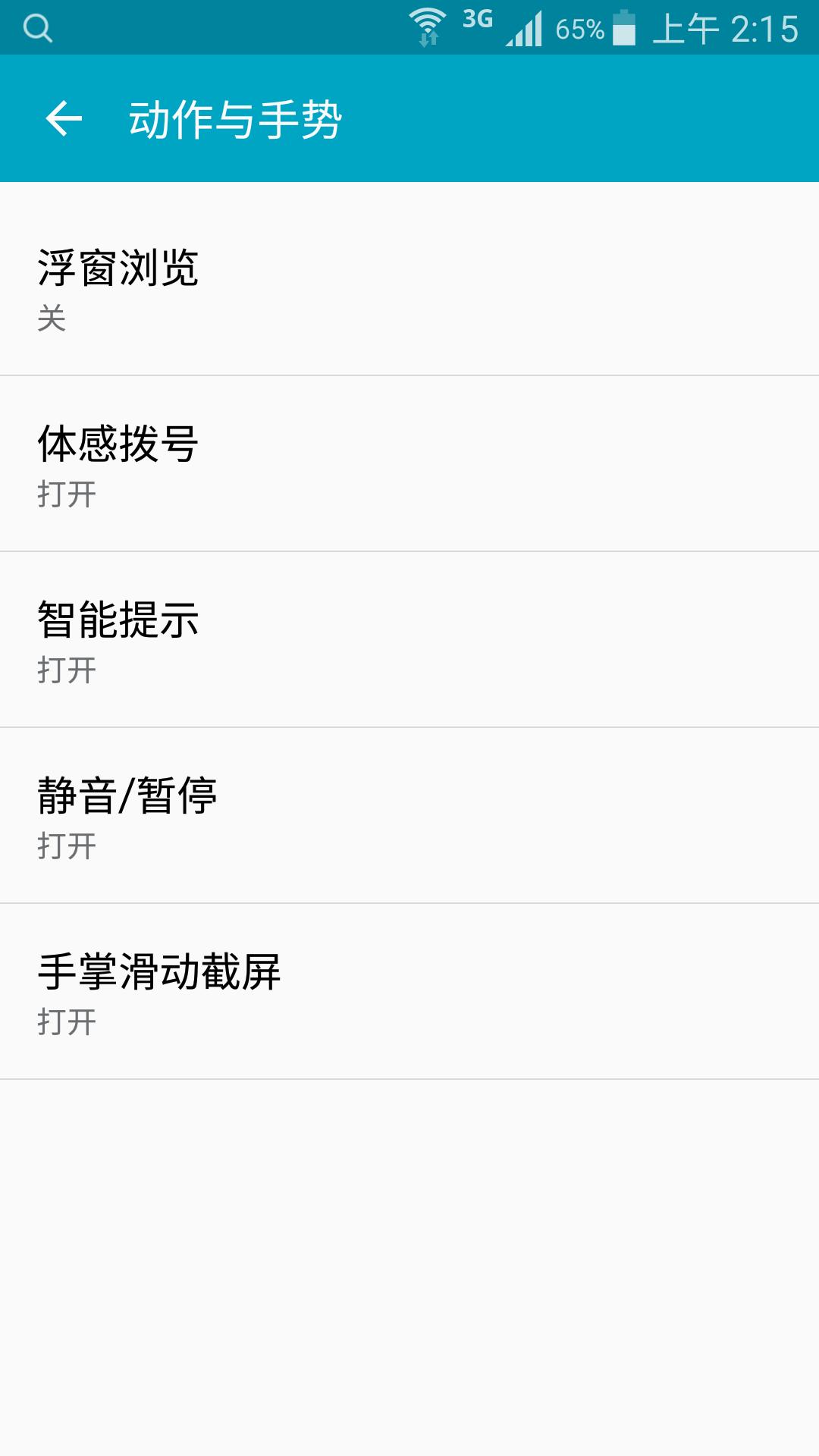Screen dimensions: 819x1456
Task: Tap the data transfer arrows under Wi-Fi icon
Action: click(427, 38)
